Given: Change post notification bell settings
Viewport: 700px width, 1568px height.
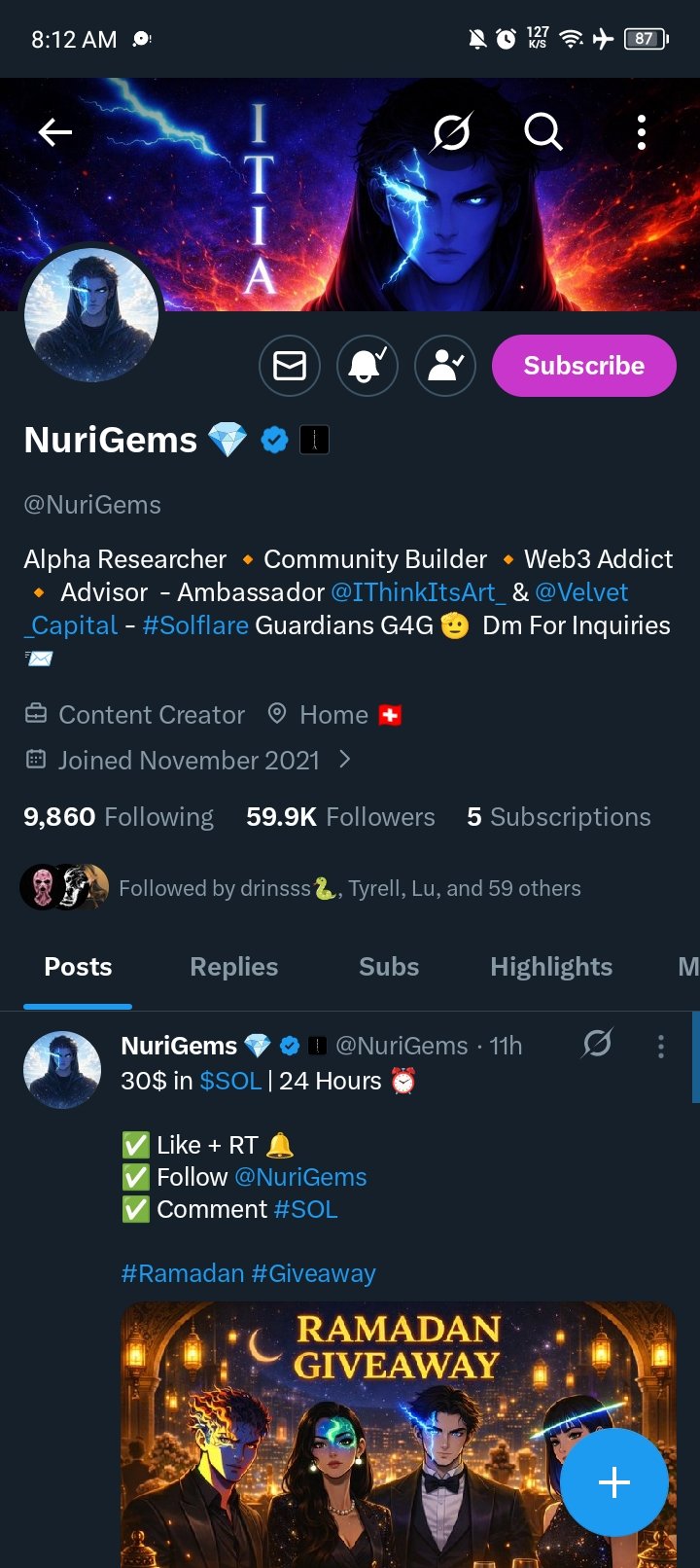Looking at the screenshot, I should click(x=367, y=366).
